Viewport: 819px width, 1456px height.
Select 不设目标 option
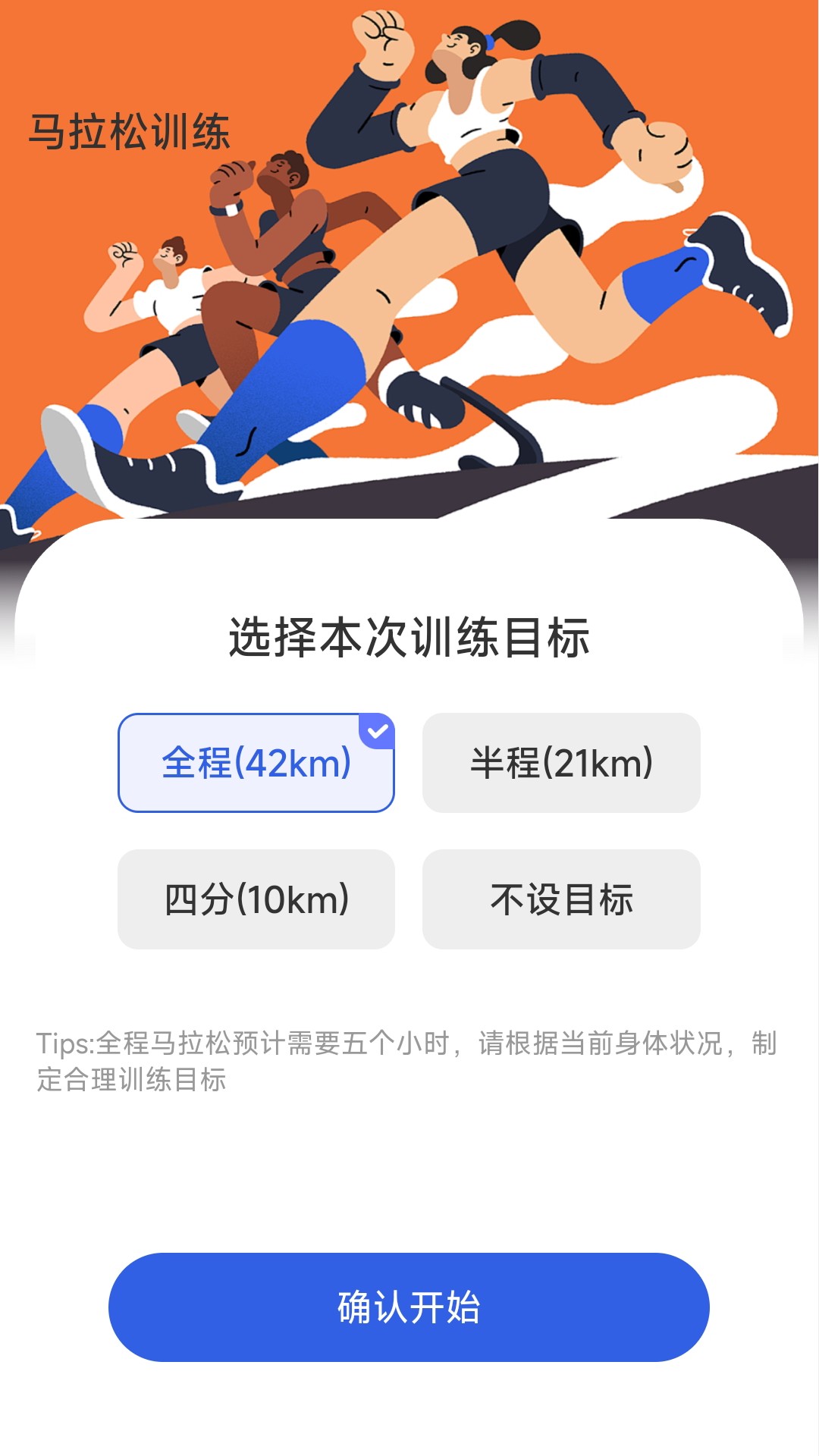(561, 899)
